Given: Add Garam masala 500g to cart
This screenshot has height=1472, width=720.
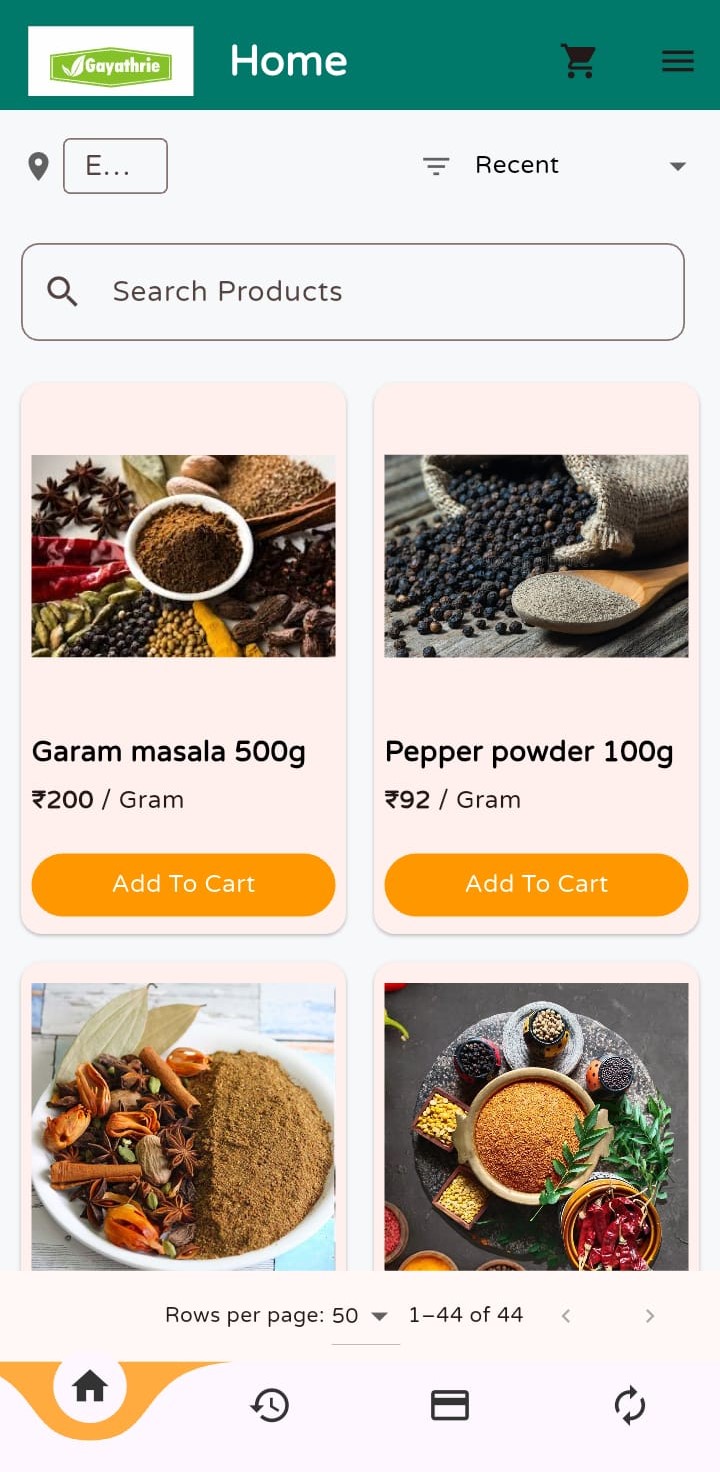Looking at the screenshot, I should (183, 884).
